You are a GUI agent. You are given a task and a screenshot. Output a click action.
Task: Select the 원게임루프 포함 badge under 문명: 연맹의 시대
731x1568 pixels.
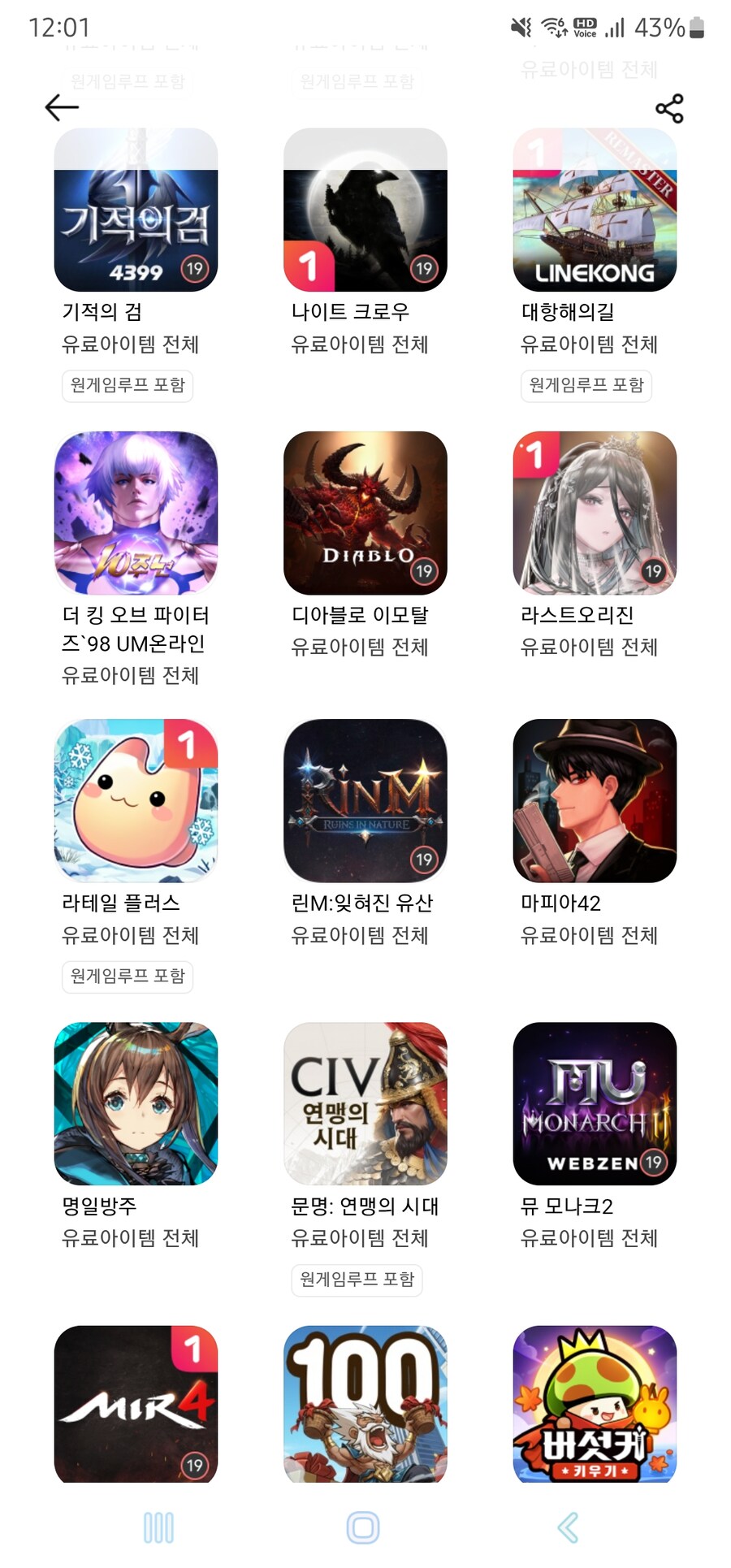(x=357, y=1280)
